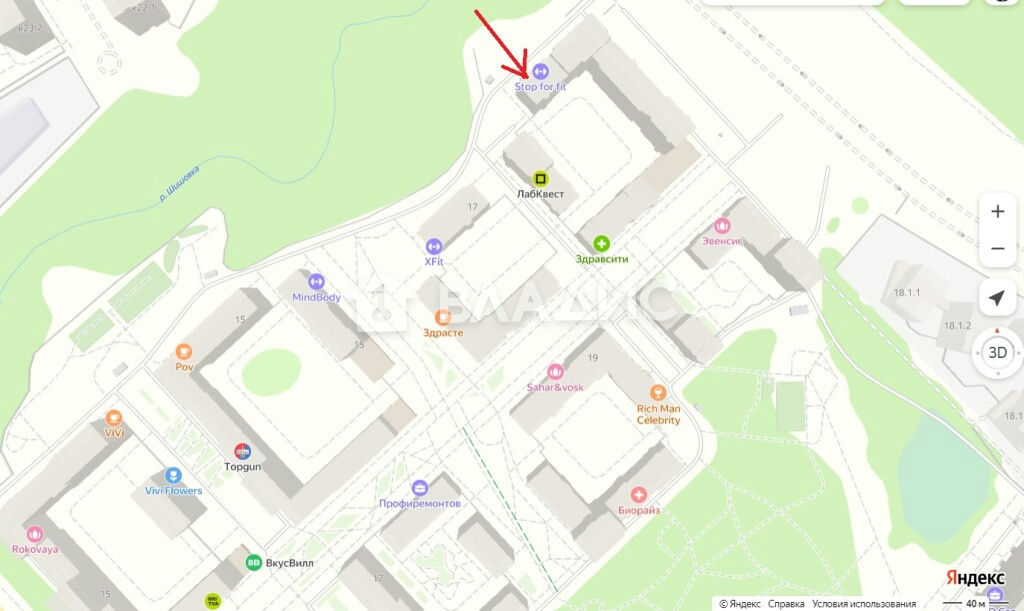The image size is (1024, 611).
Task: Select the Биорайз marker
Action: tap(640, 494)
